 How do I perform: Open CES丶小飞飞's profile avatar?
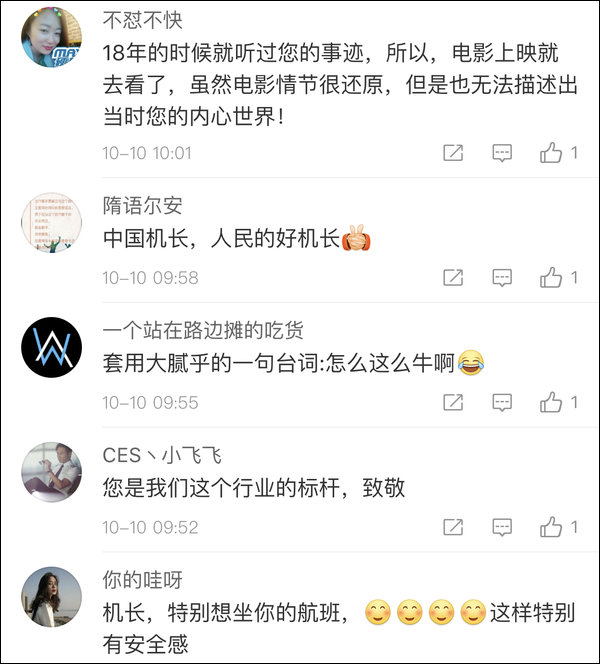51,472
